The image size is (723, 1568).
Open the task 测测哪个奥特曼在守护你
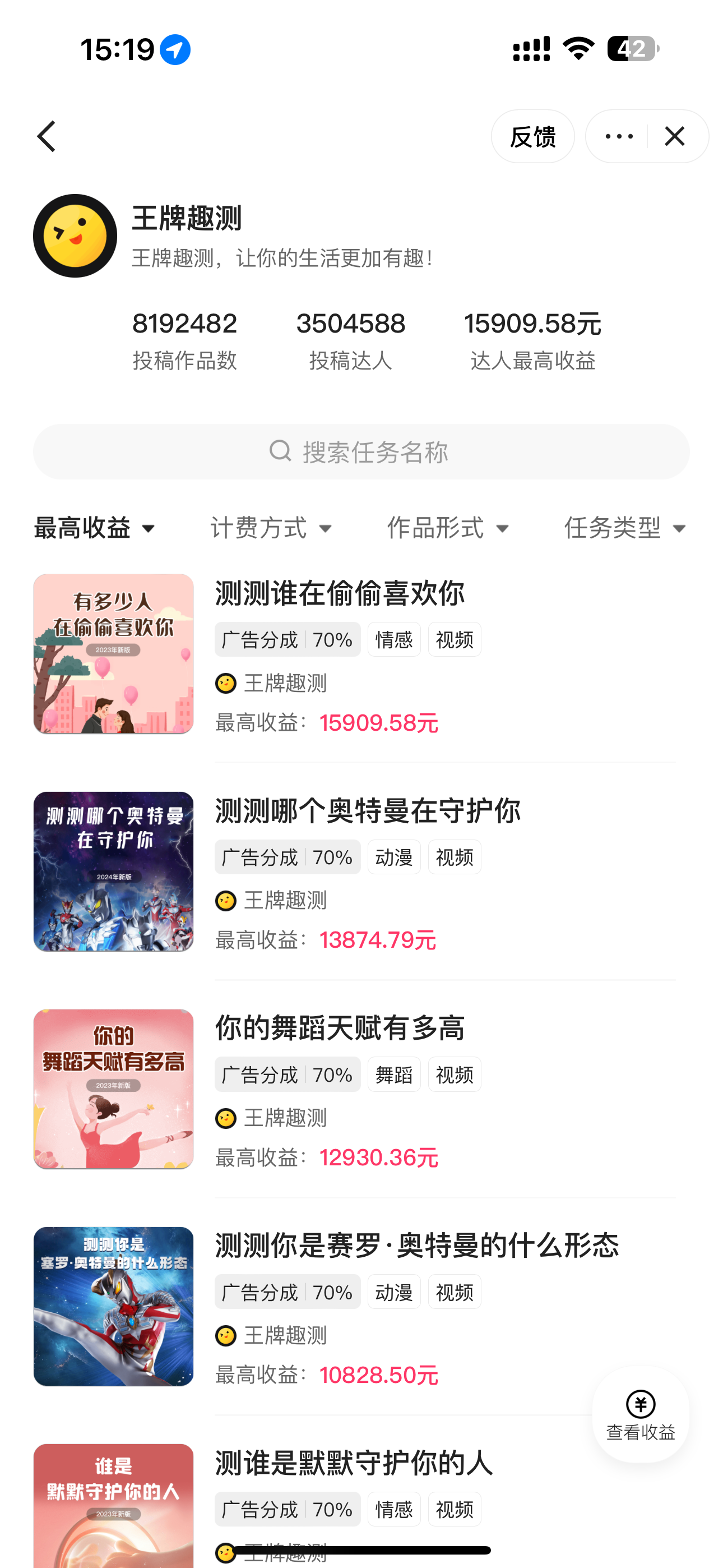pos(368,811)
